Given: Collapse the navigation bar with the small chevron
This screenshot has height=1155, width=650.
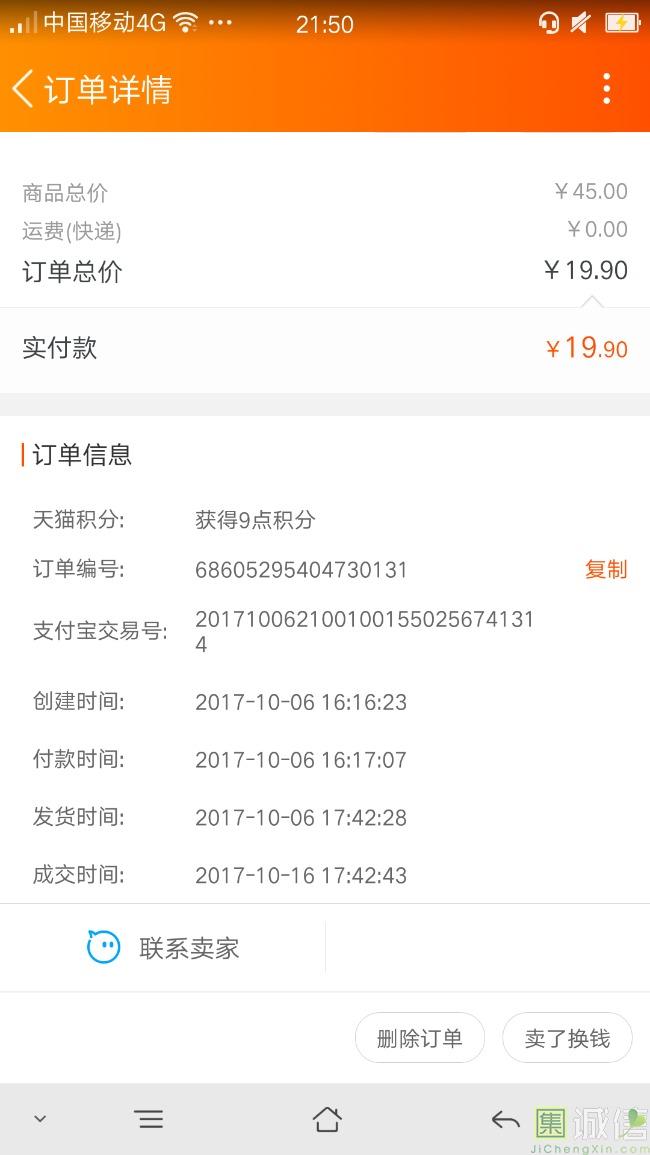Looking at the screenshot, I should click(x=40, y=1119).
